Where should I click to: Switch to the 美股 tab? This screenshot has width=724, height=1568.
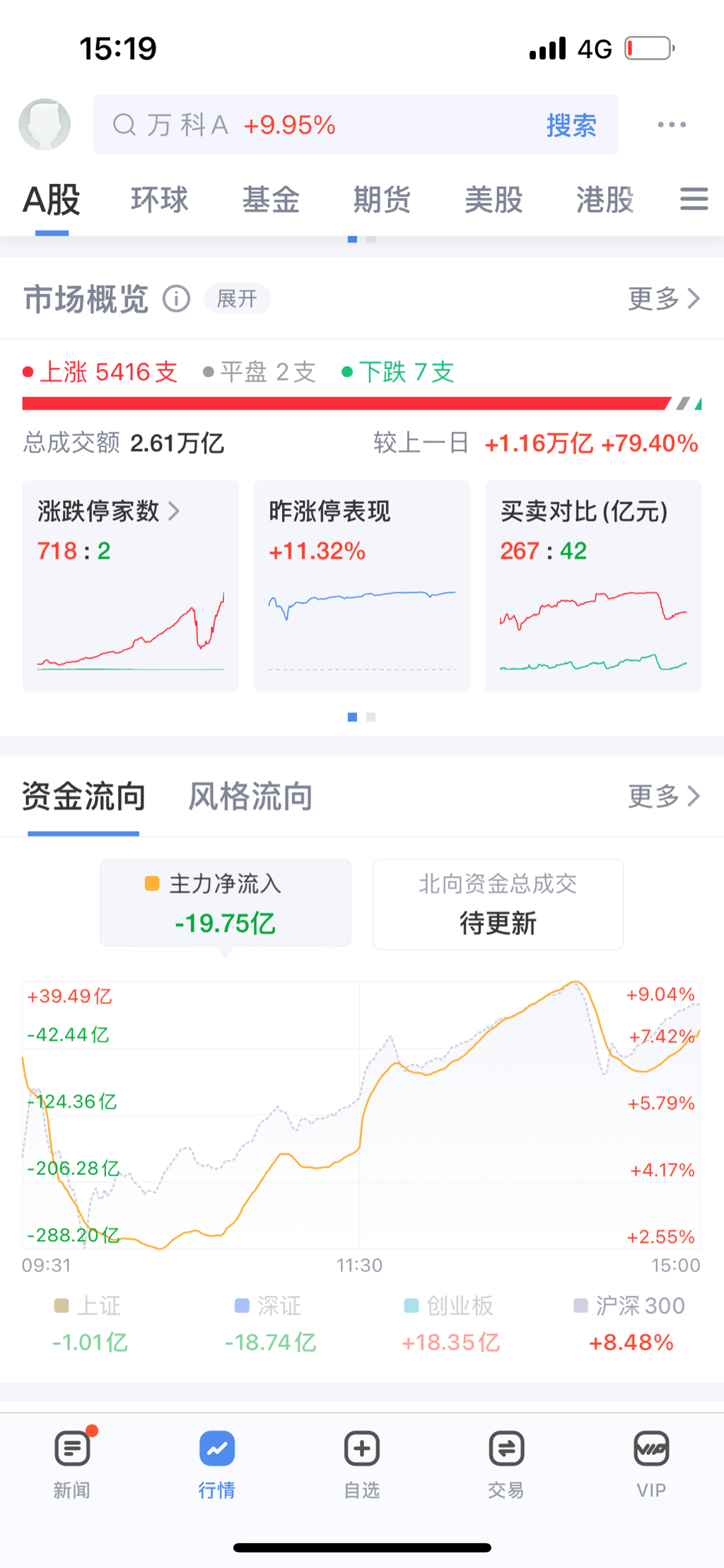coord(494,199)
